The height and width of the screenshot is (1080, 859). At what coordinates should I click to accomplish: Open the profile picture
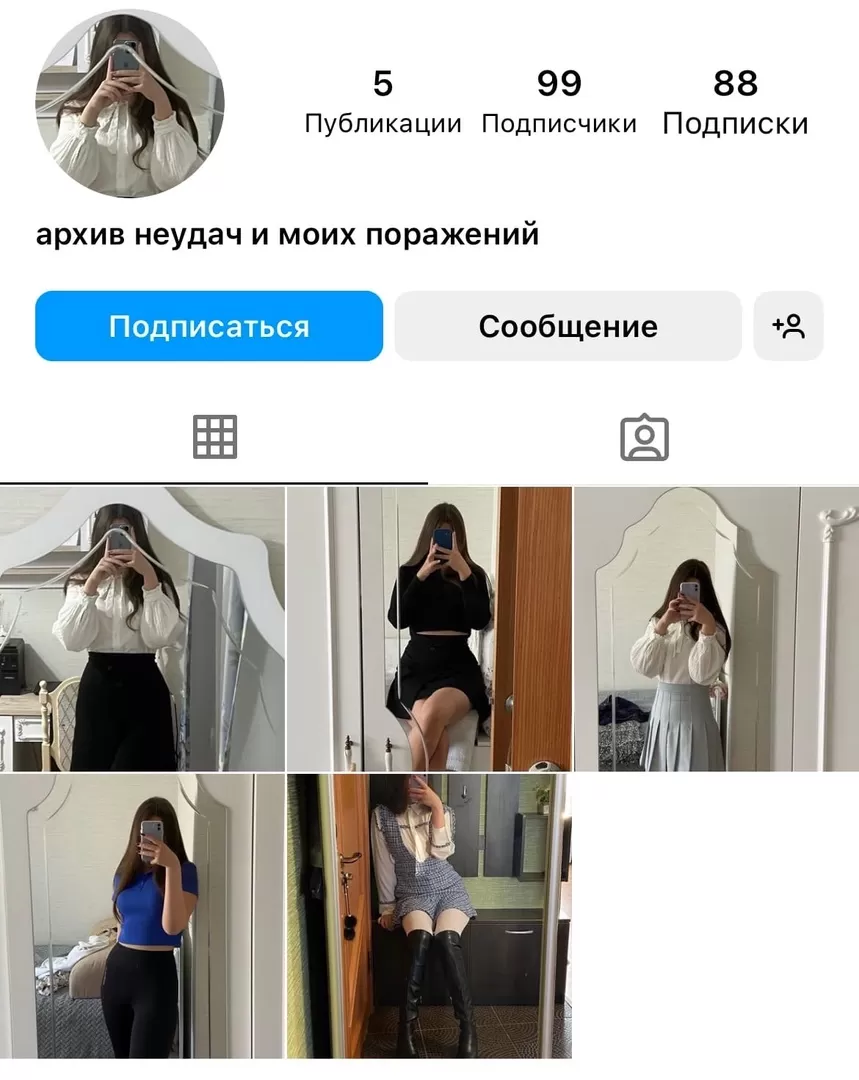[130, 103]
